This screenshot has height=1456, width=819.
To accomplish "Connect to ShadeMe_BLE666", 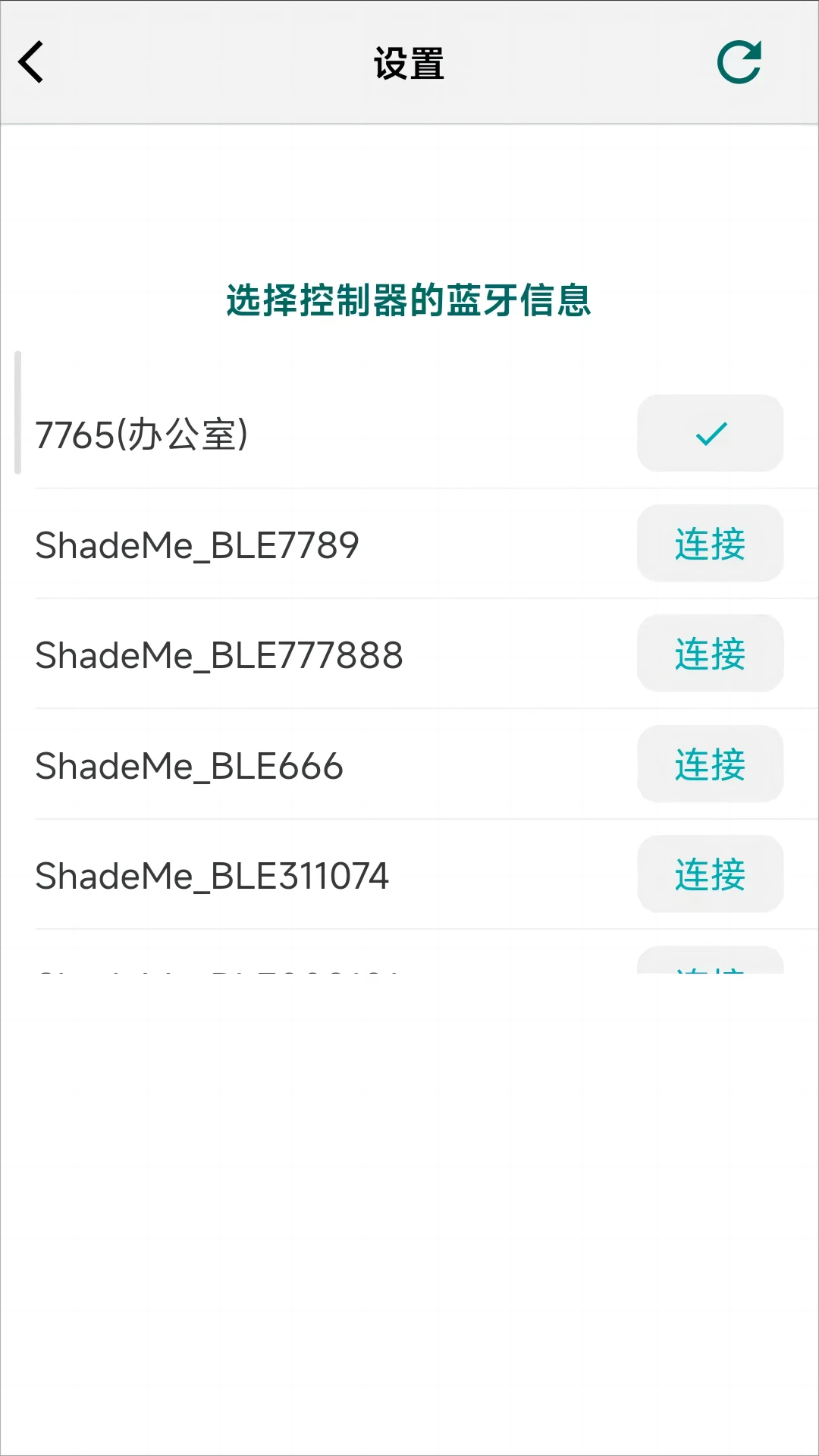I will click(709, 764).
